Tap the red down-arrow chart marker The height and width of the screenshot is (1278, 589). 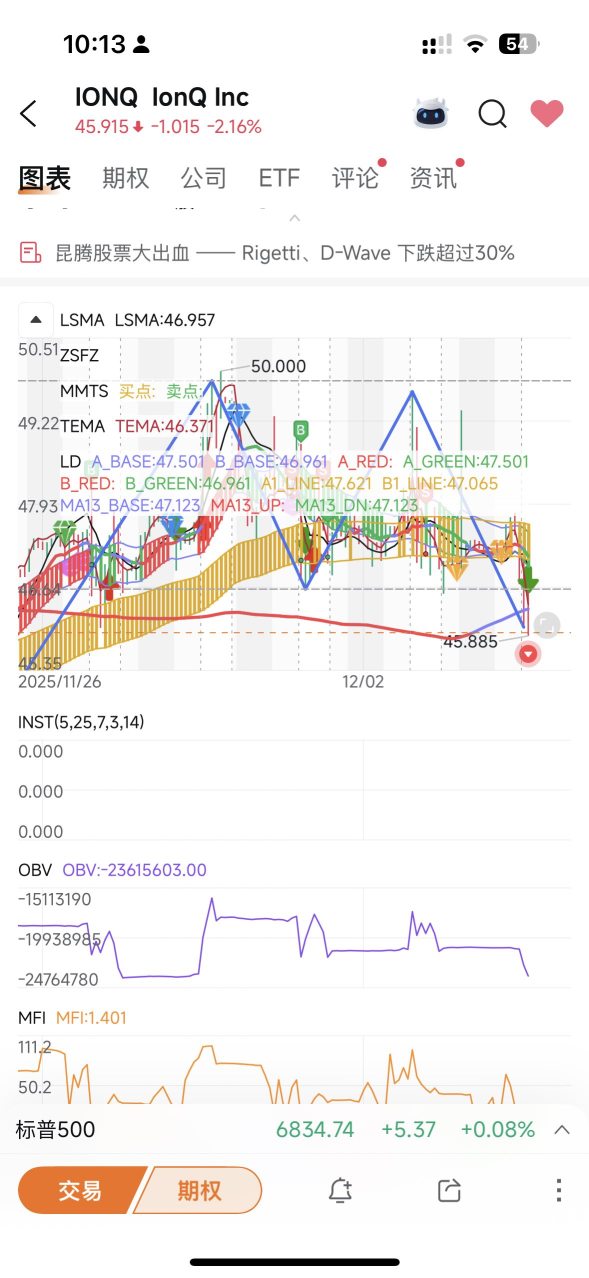click(529, 654)
